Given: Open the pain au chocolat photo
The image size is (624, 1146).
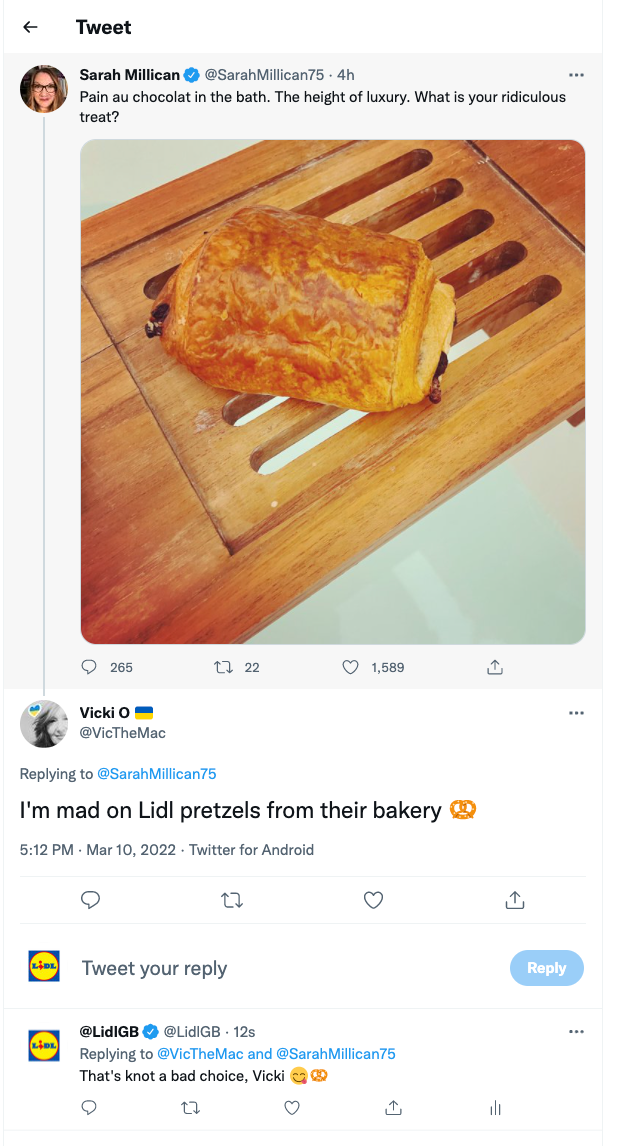Looking at the screenshot, I should click(332, 392).
